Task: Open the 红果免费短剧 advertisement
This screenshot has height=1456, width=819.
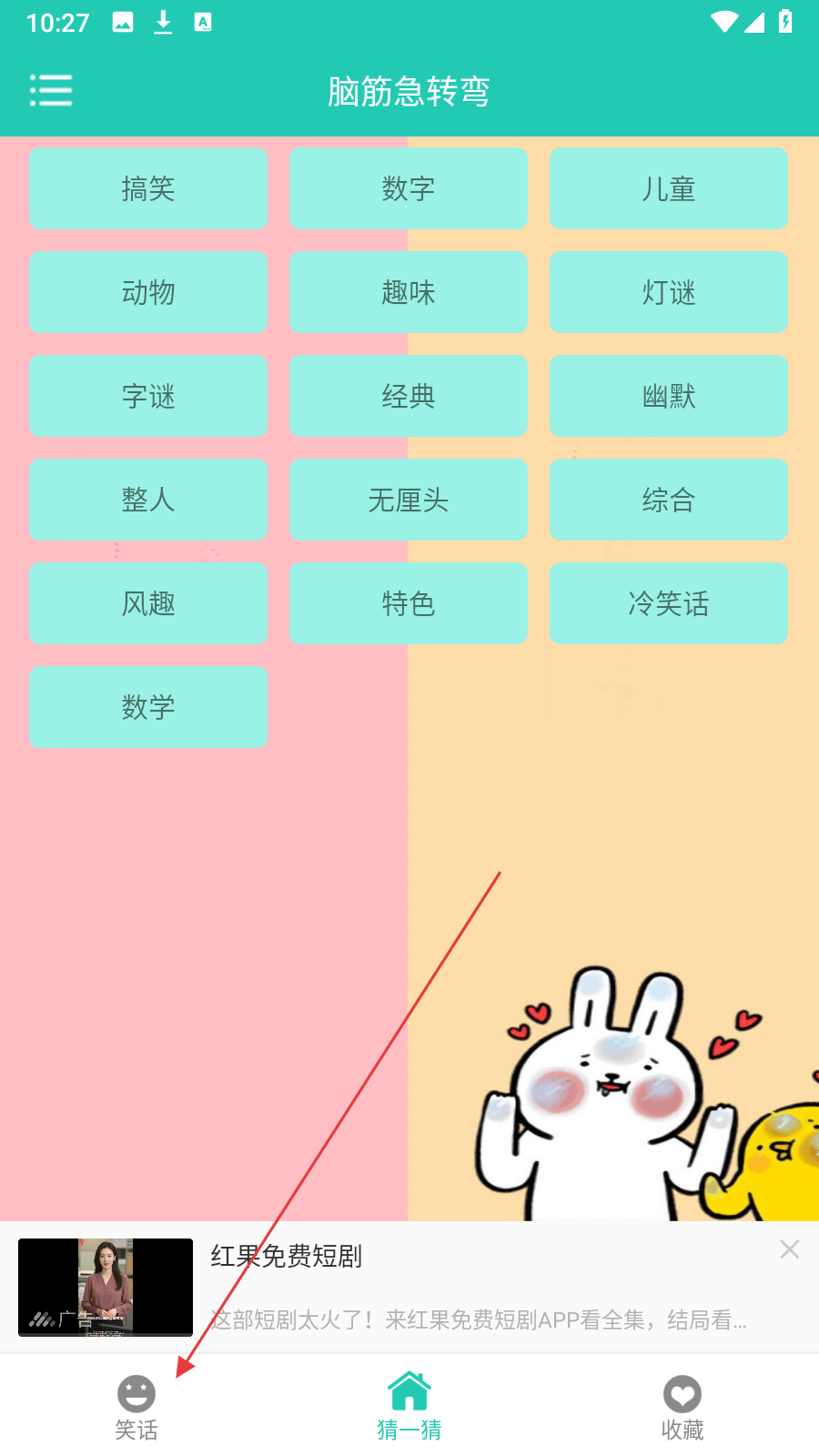Action: tap(409, 1288)
